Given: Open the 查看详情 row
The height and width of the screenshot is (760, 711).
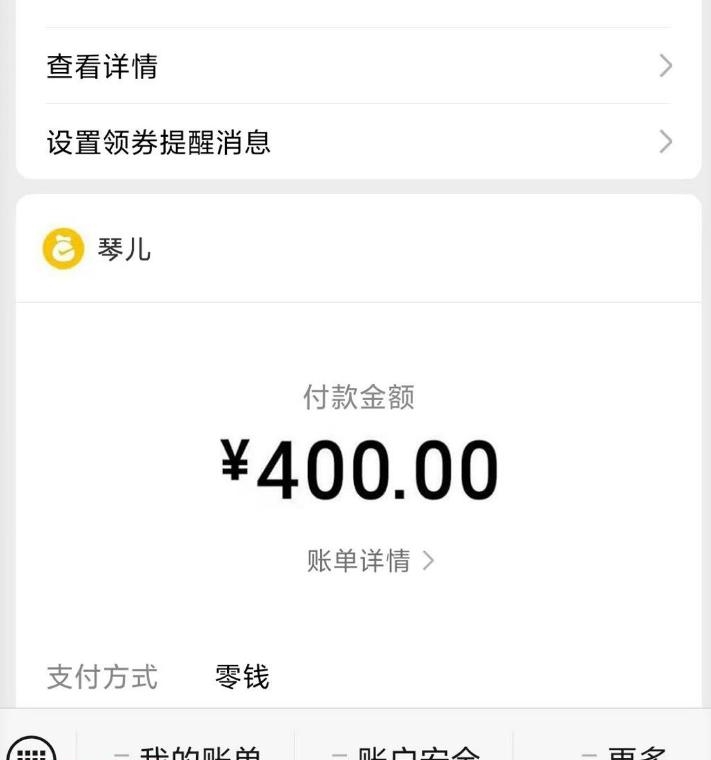Looking at the screenshot, I should tap(356, 66).
